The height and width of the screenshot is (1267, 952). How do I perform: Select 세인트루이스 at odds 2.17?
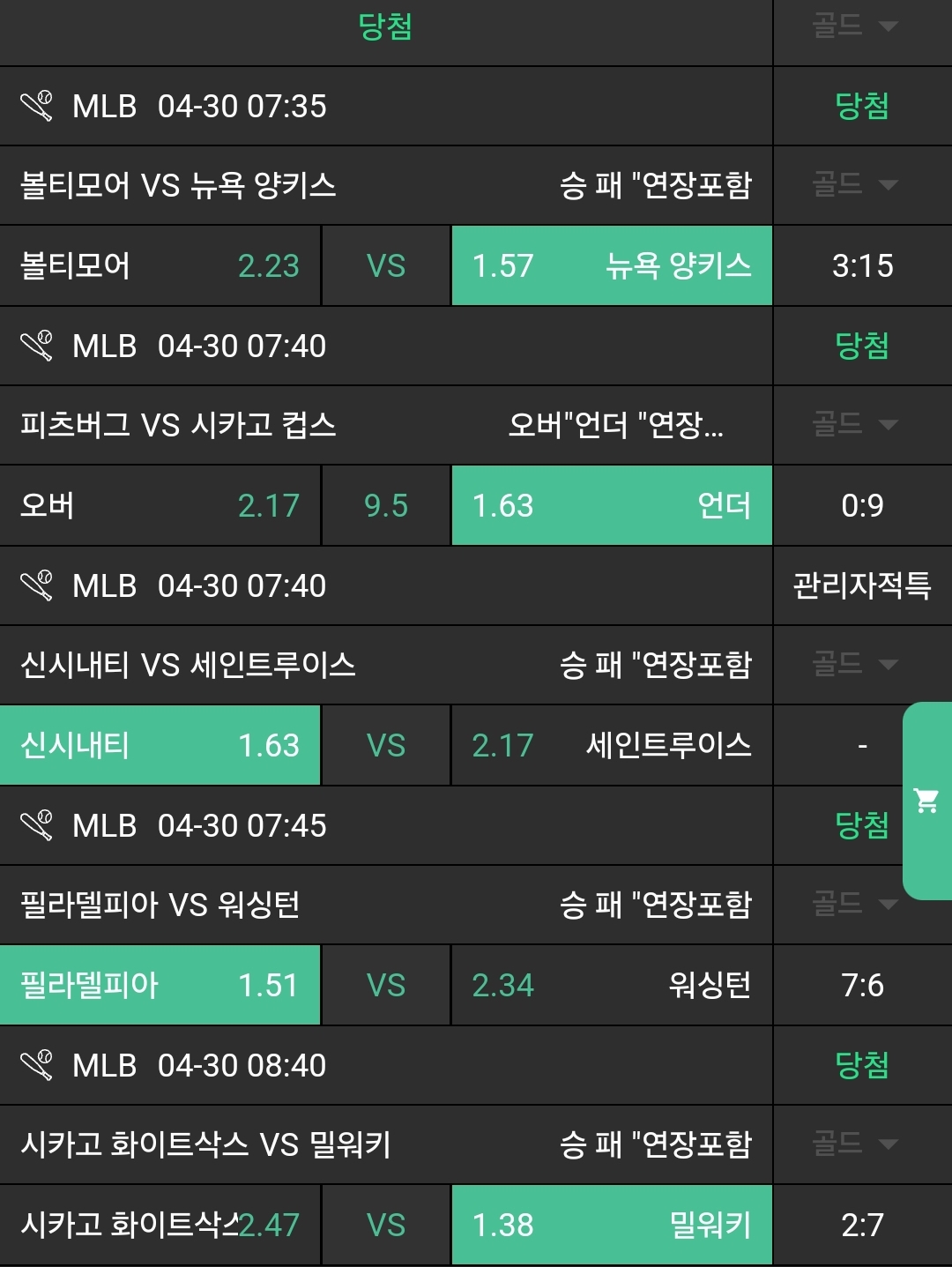[x=612, y=745]
